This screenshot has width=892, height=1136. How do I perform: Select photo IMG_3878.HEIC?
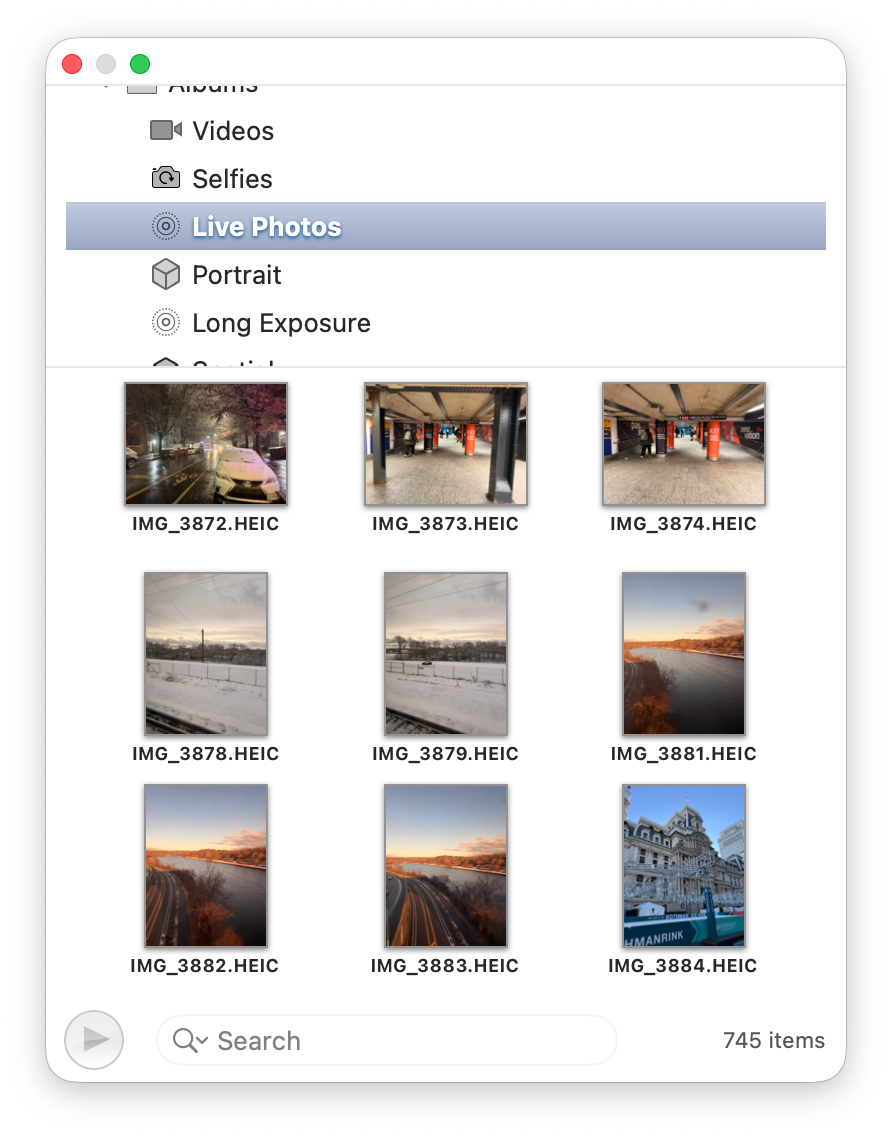[x=206, y=653]
